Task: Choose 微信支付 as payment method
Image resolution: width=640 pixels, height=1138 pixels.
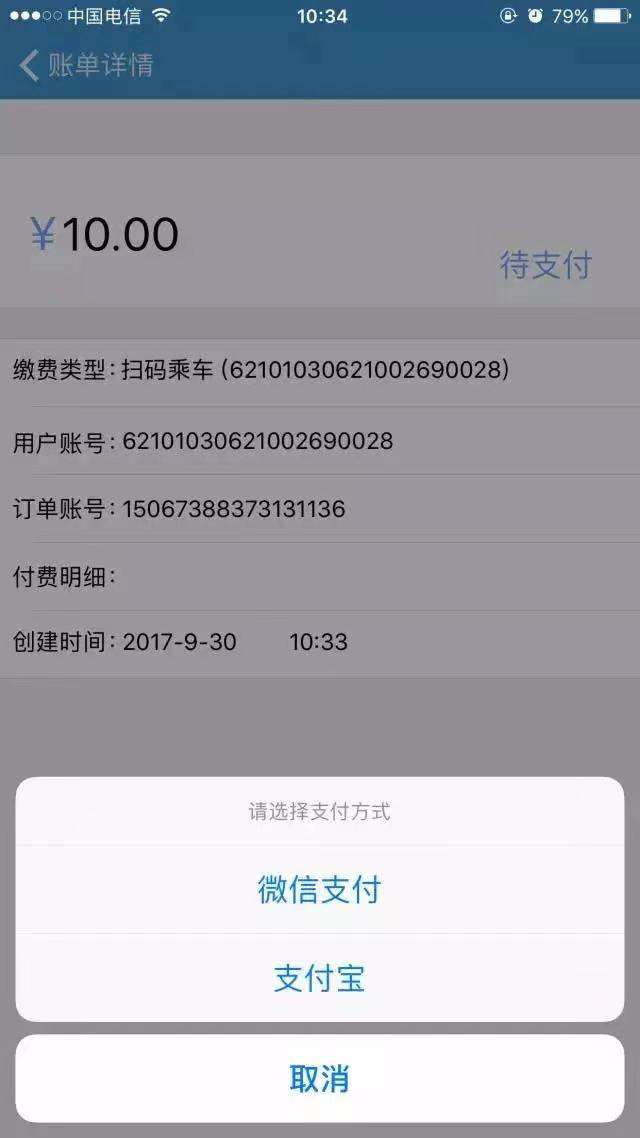Action: 319,889
